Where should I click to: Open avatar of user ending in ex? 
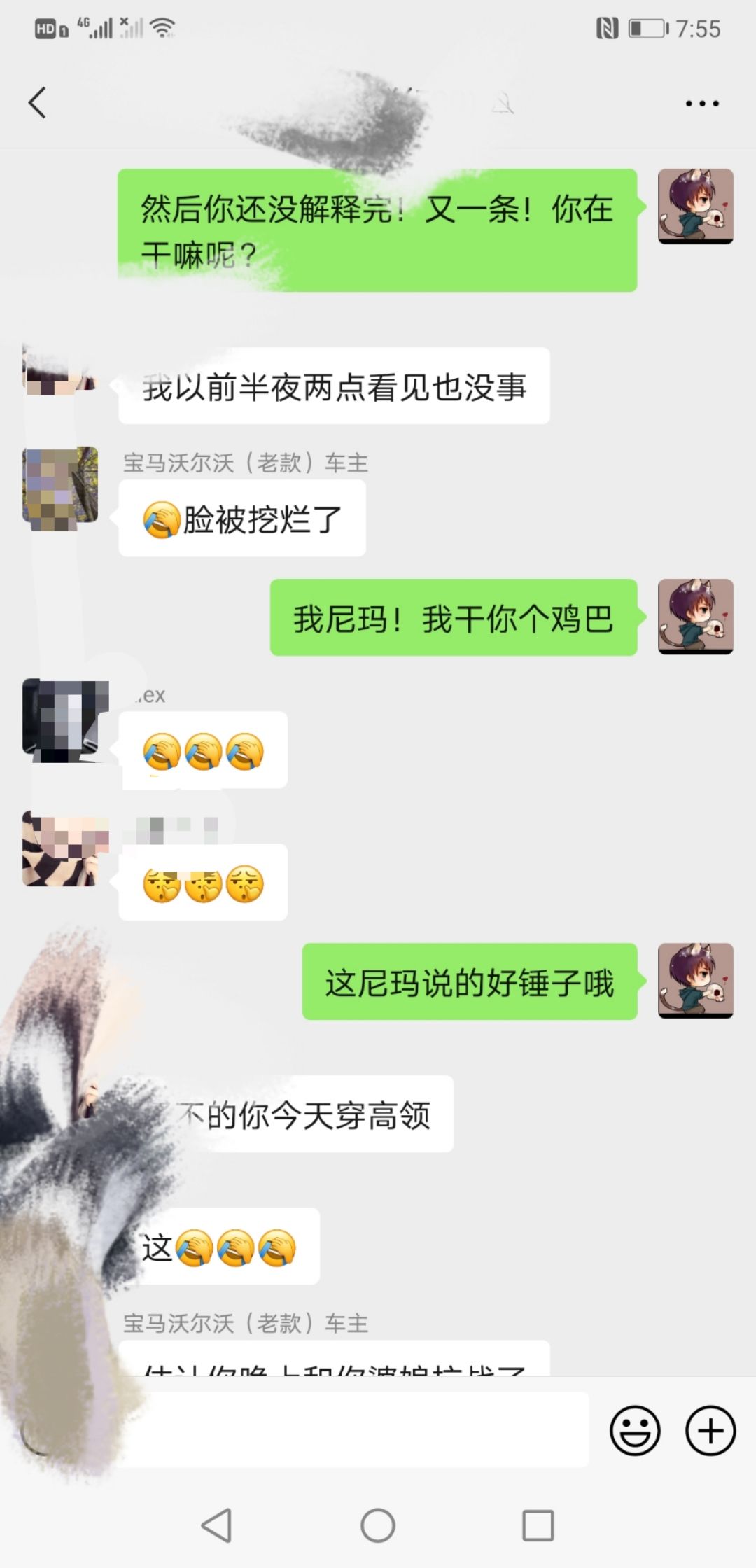65,720
